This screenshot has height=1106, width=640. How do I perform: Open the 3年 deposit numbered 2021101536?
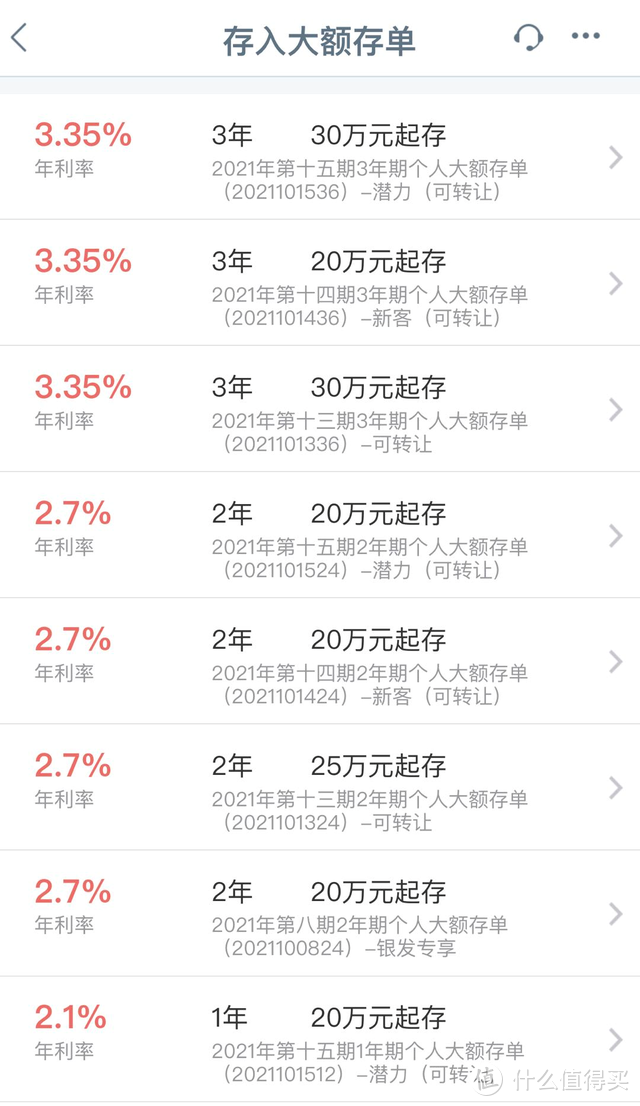[x=320, y=158]
